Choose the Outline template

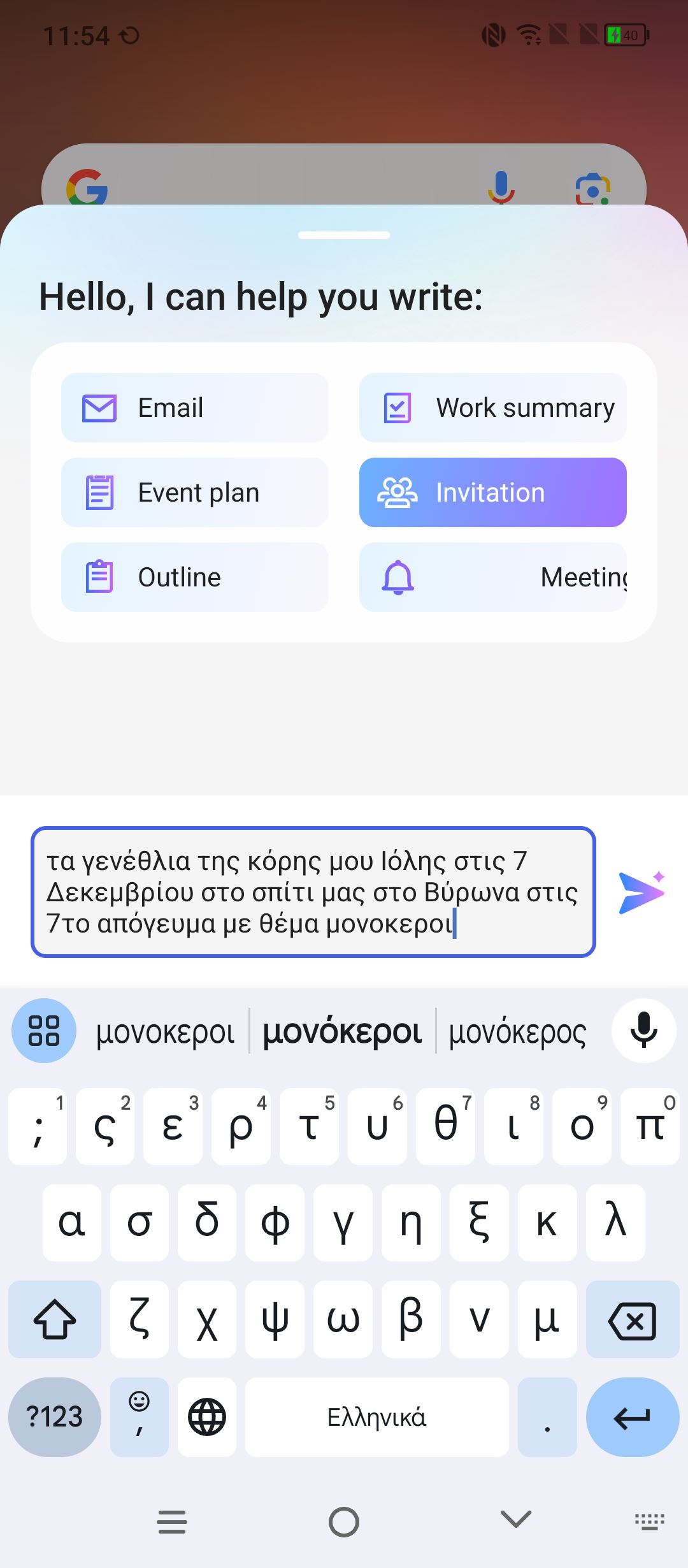coord(194,577)
